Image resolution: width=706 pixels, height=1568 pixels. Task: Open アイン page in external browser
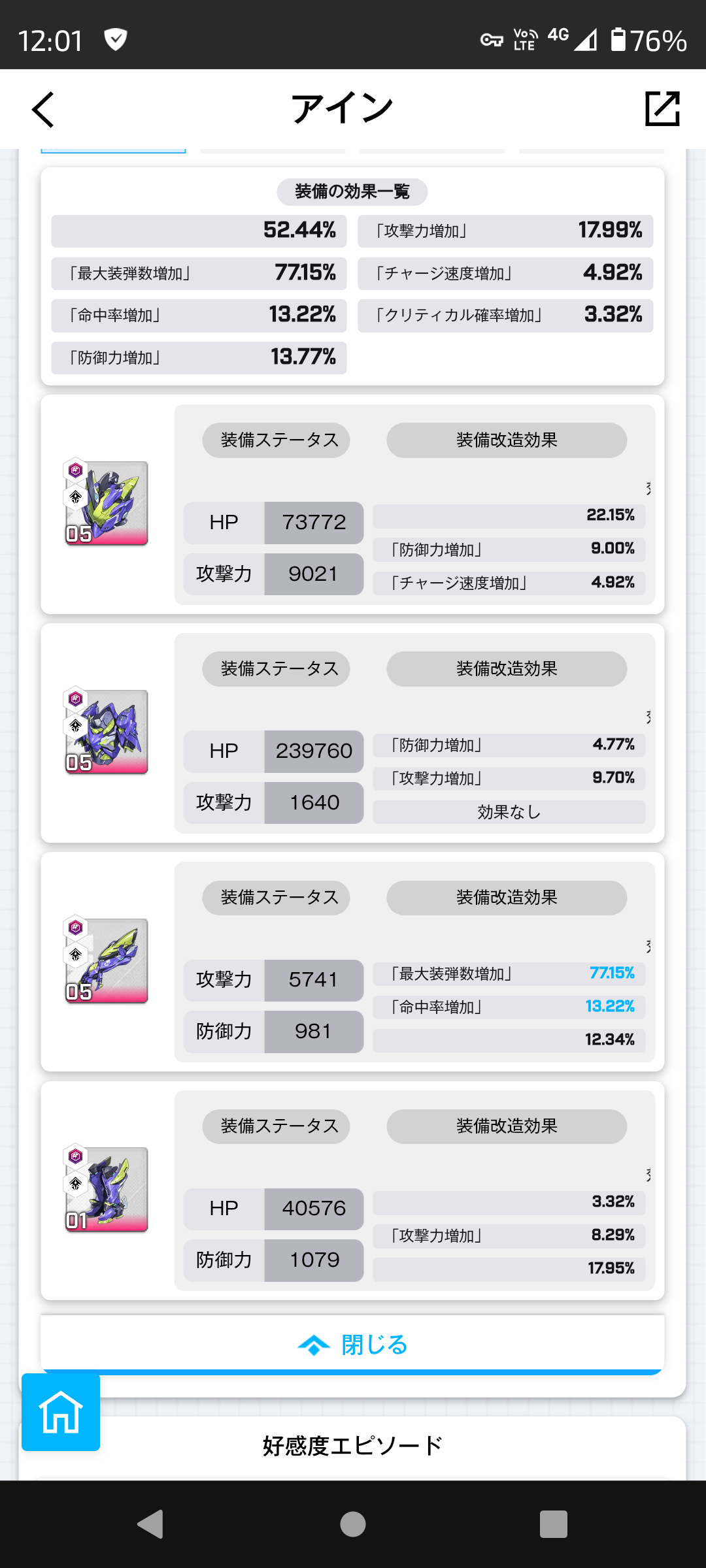662,108
